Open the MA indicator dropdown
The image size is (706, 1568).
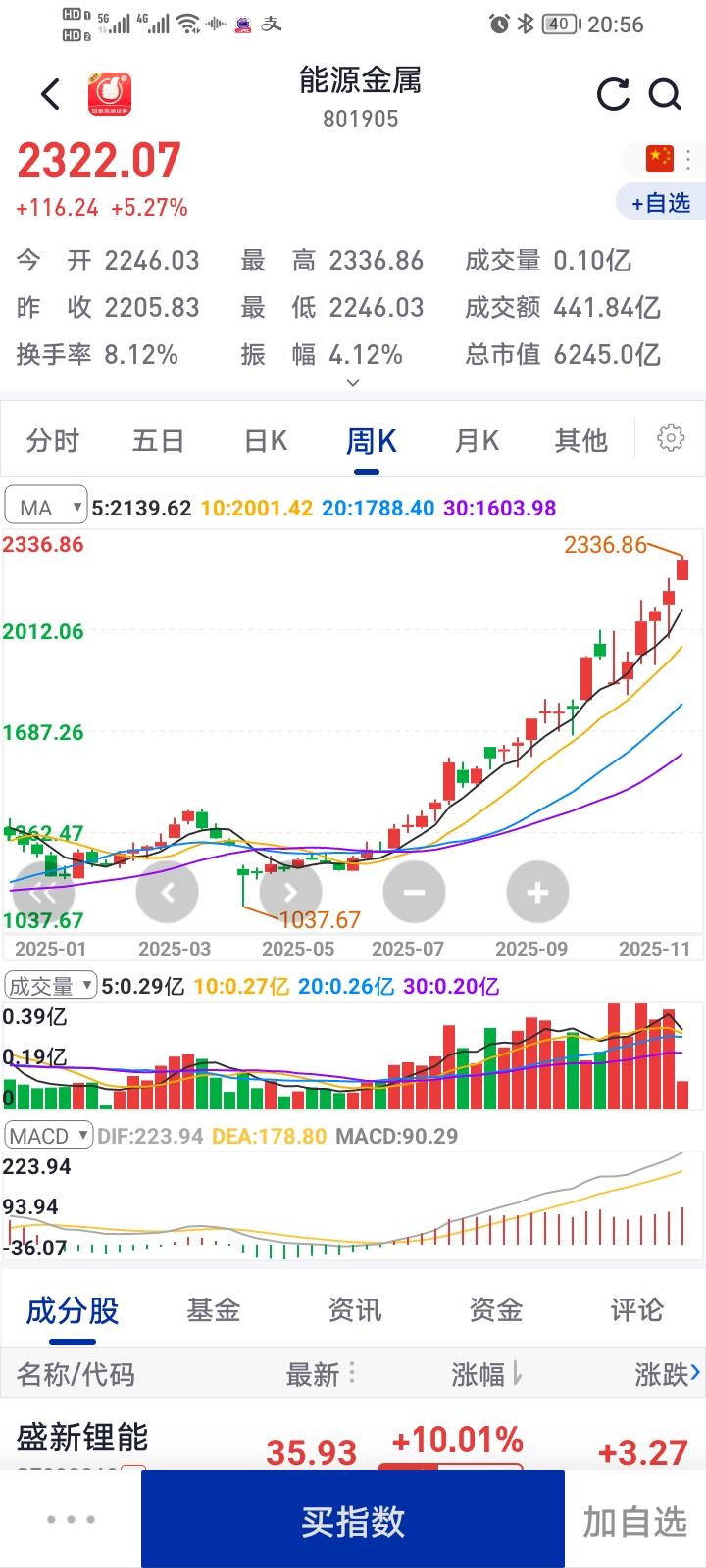coord(45,506)
